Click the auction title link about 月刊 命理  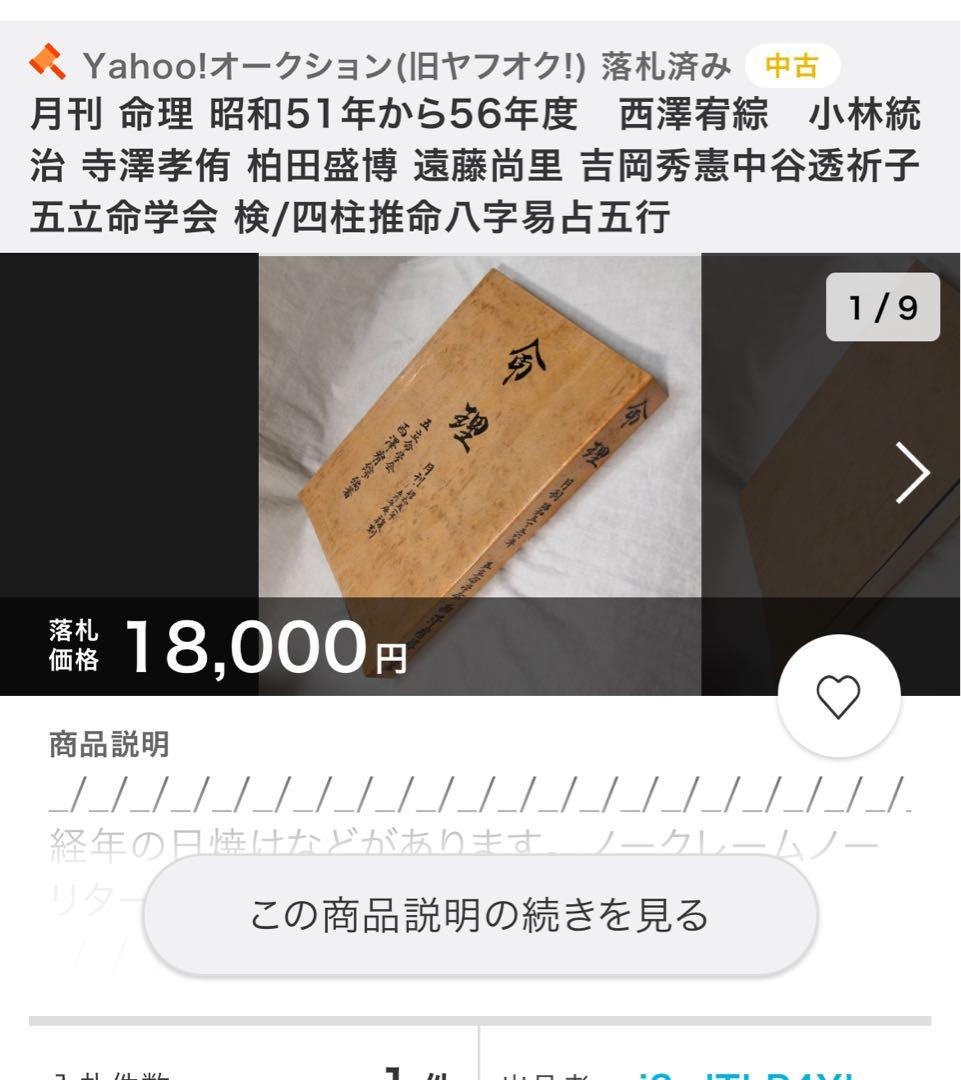tap(480, 162)
